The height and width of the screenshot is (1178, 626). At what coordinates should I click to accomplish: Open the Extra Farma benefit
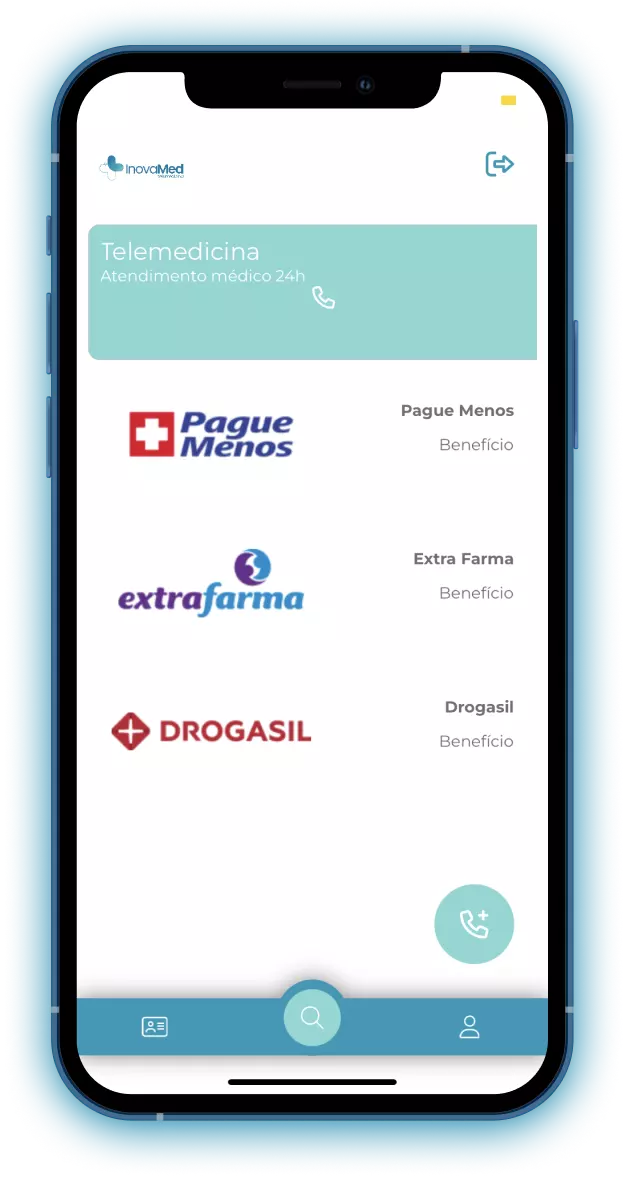[x=312, y=582]
